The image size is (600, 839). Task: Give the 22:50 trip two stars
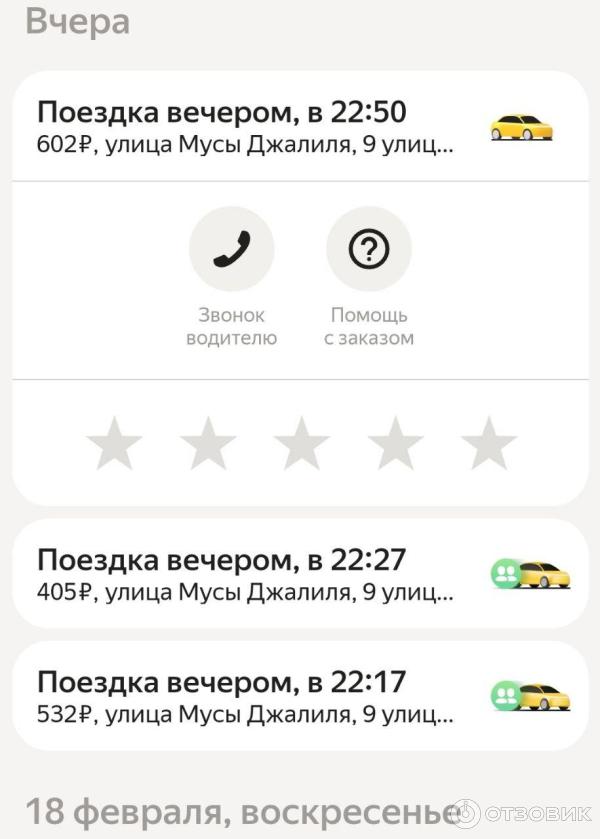pyautogui.click(x=208, y=444)
